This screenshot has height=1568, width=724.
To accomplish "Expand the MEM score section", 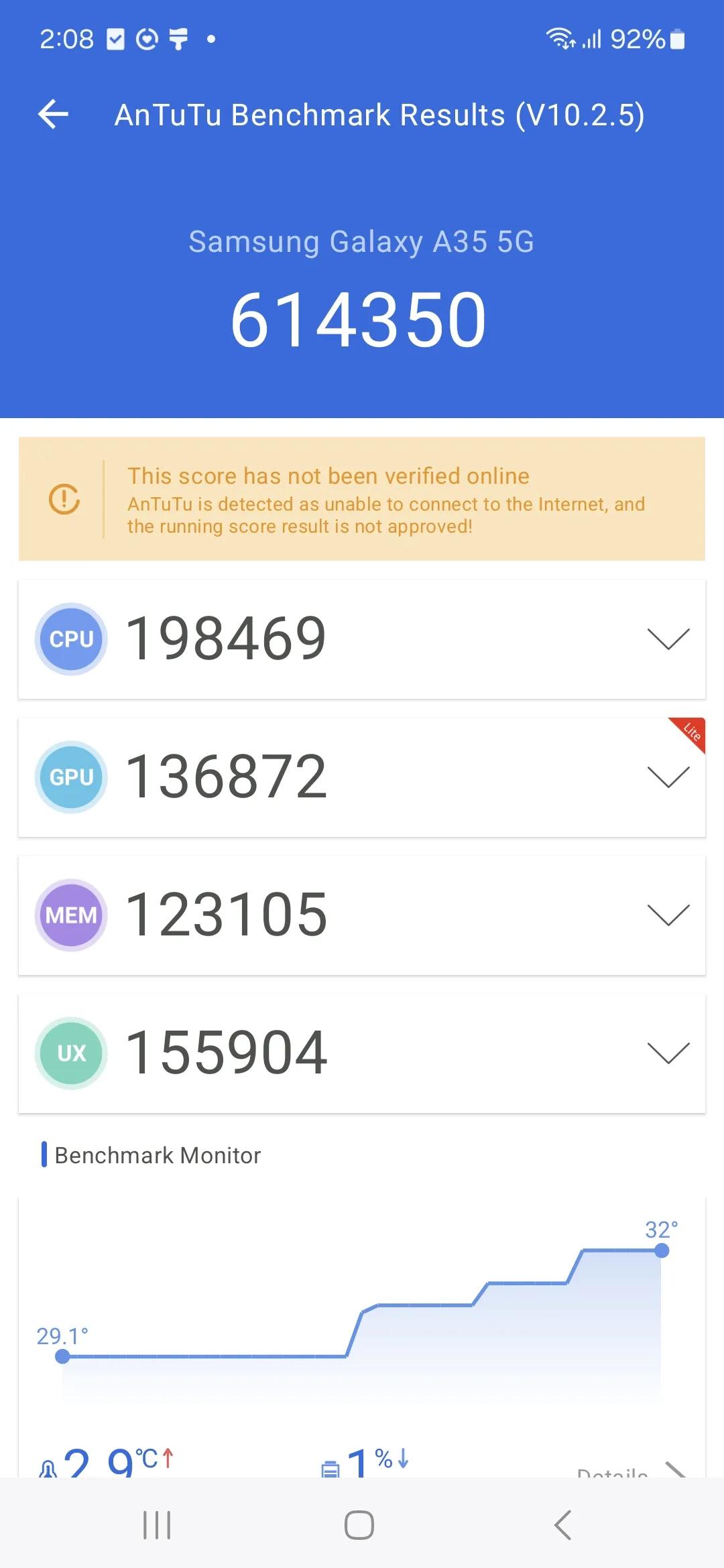I will [668, 915].
